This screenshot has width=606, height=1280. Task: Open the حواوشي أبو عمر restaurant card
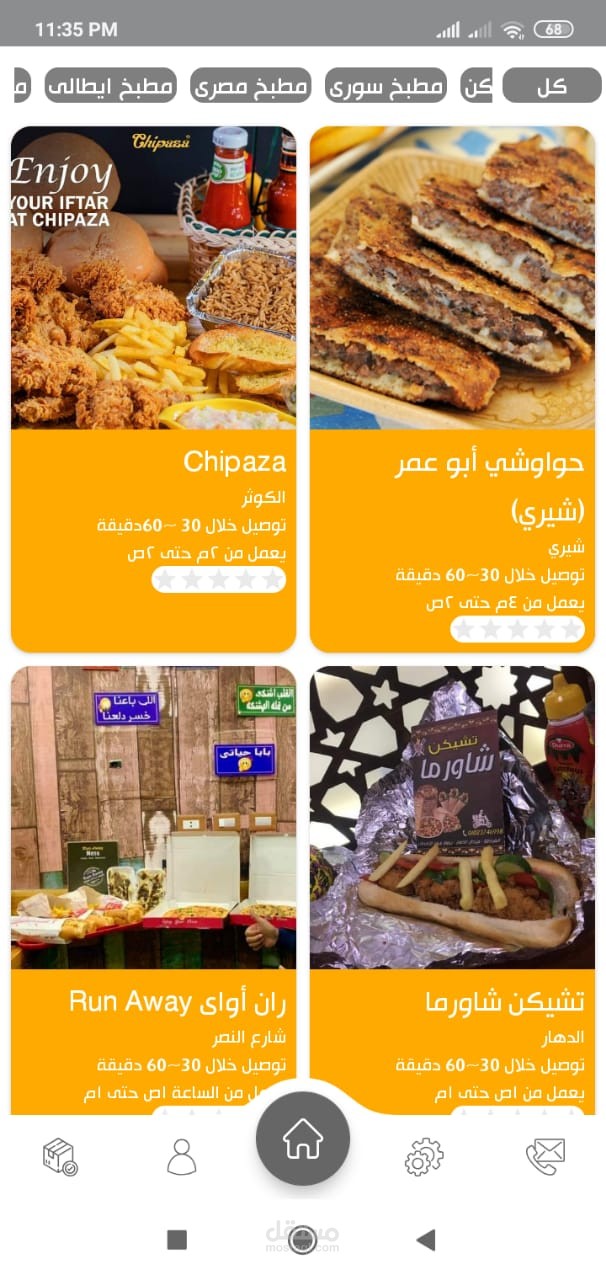click(x=452, y=388)
